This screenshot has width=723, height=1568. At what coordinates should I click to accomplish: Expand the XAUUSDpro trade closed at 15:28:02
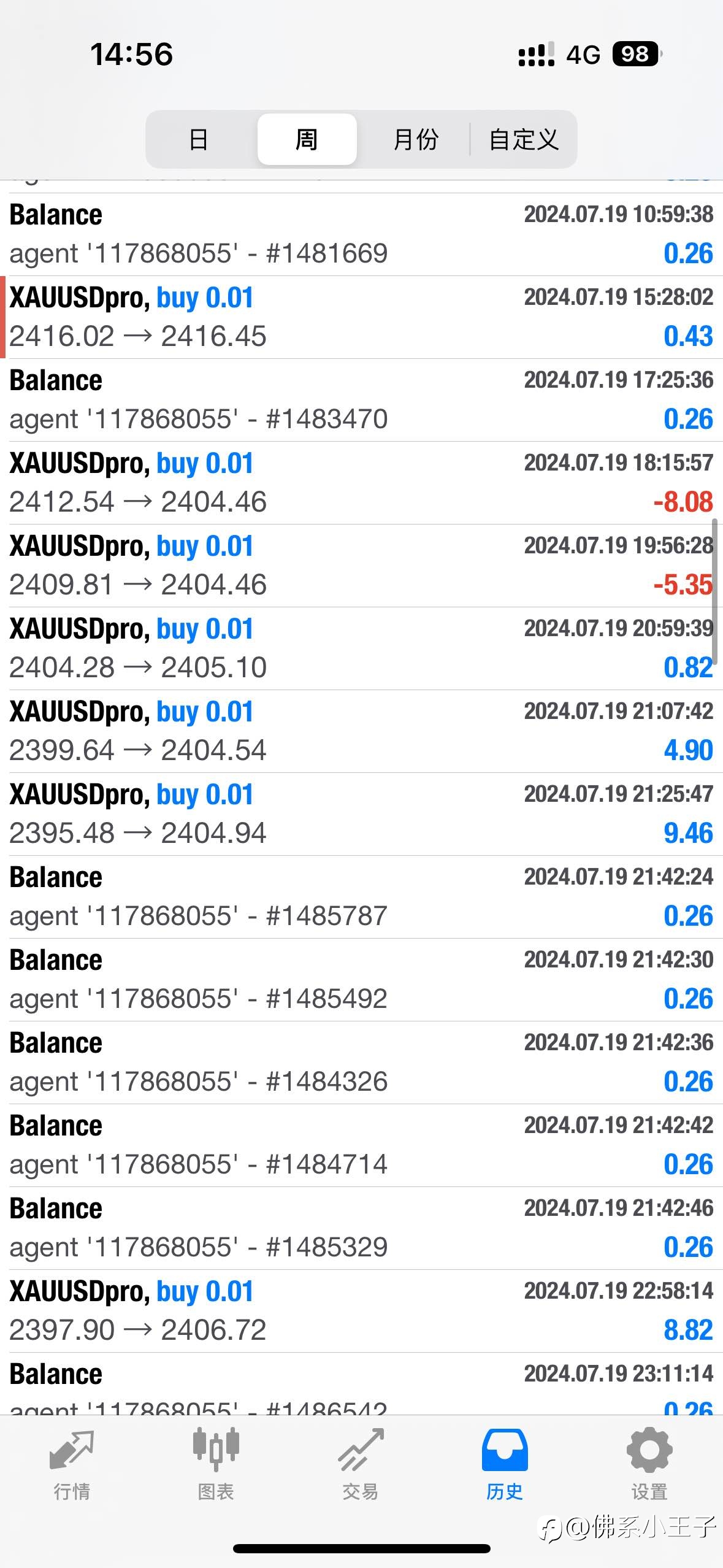point(361,317)
